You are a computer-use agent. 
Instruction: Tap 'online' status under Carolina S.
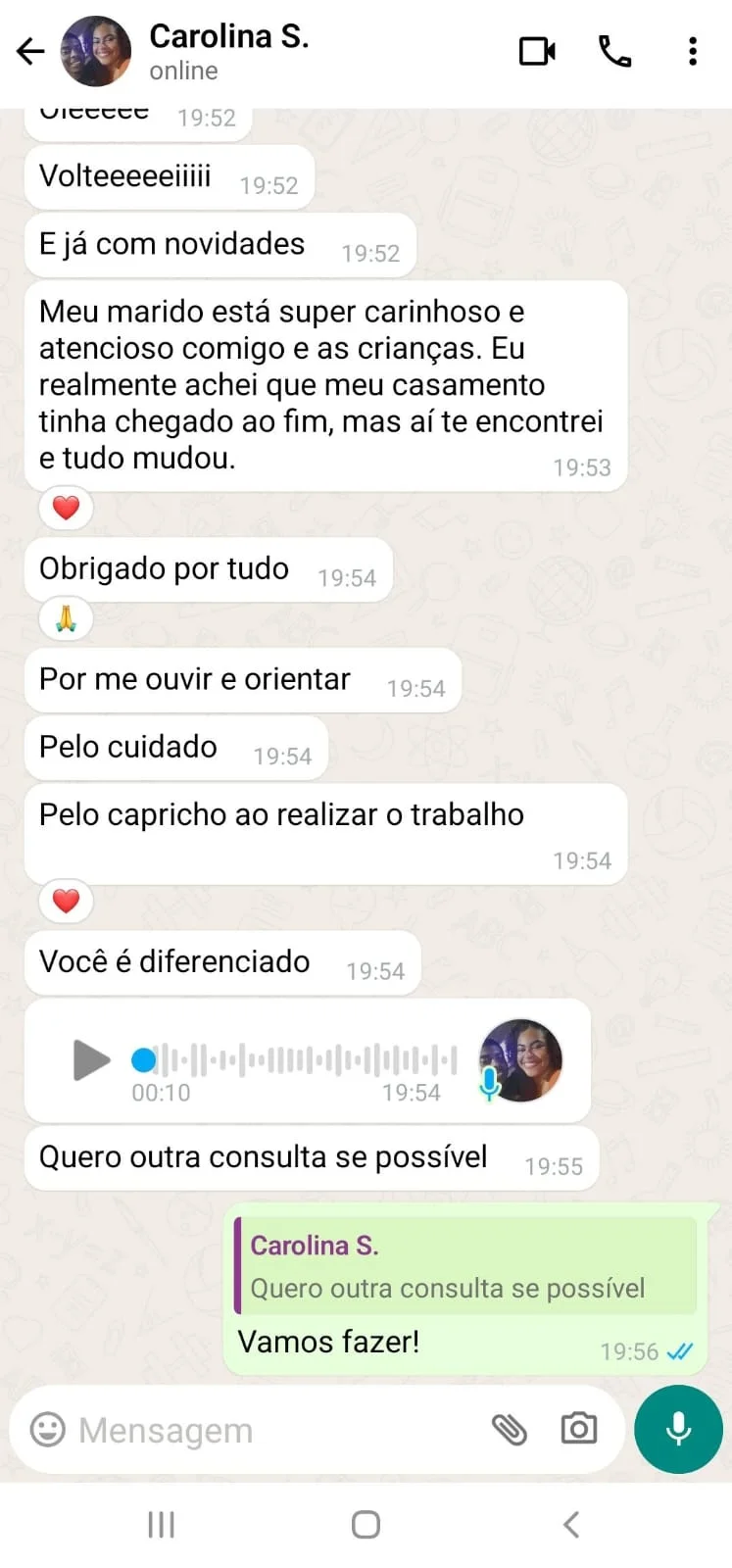(182, 71)
